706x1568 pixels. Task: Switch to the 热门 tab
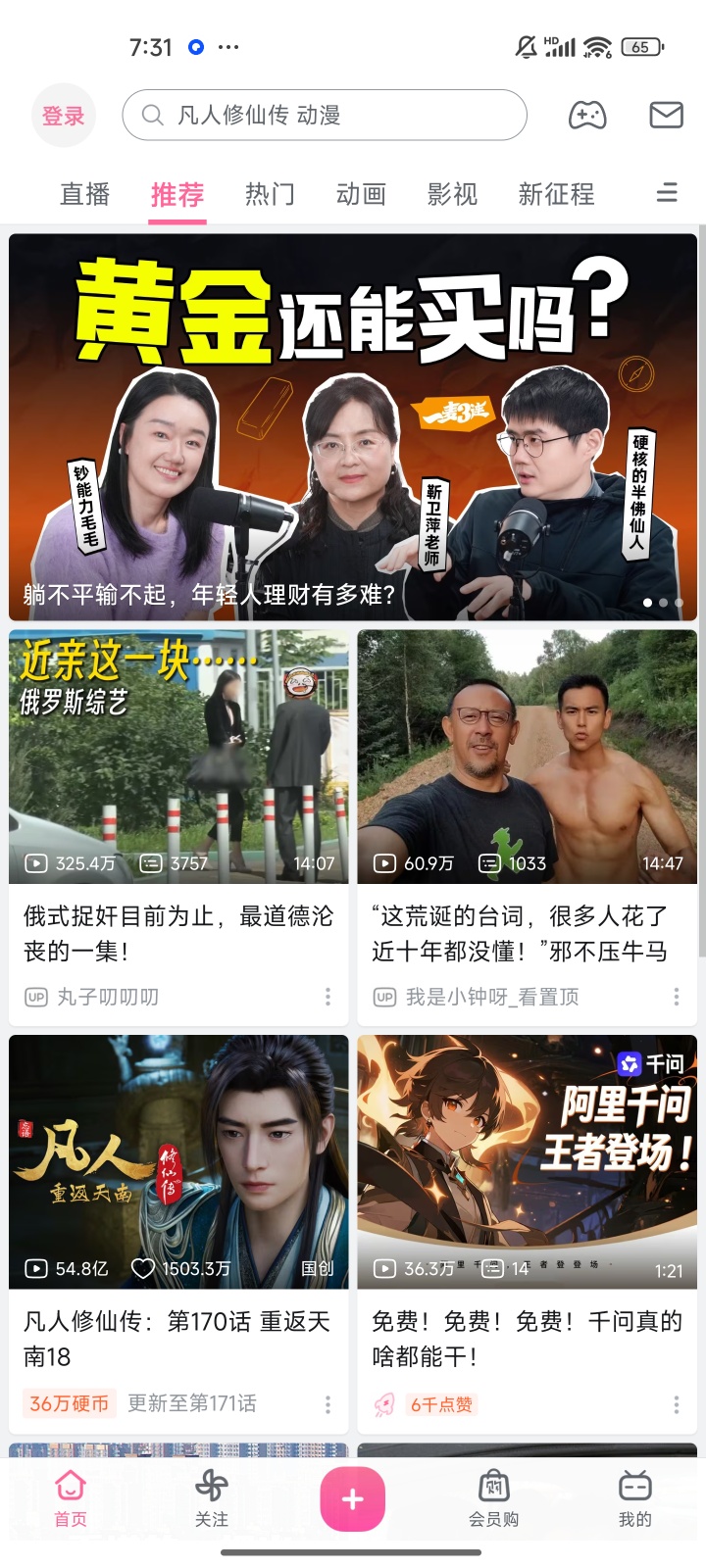[270, 194]
